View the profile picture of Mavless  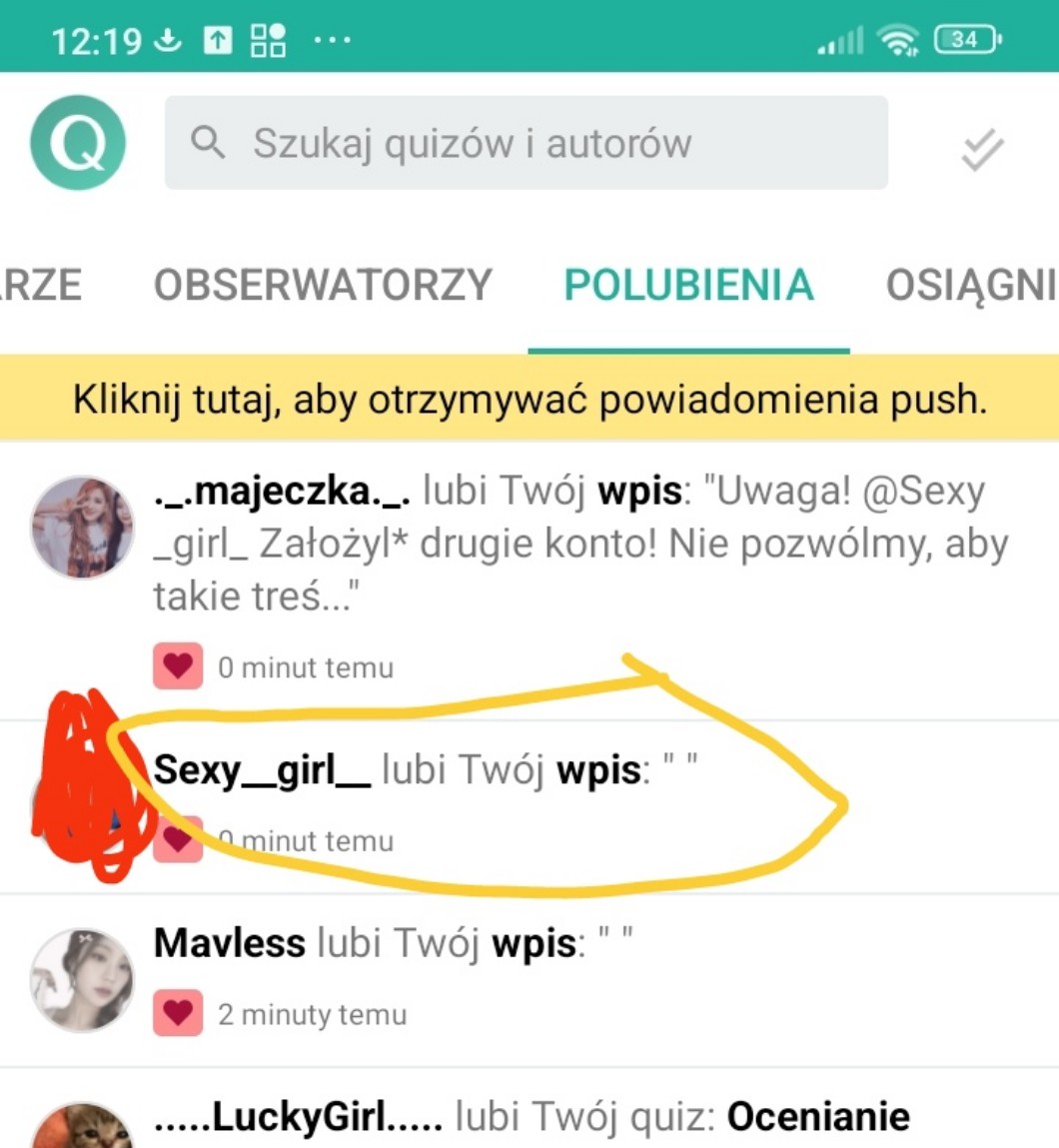click(x=82, y=980)
